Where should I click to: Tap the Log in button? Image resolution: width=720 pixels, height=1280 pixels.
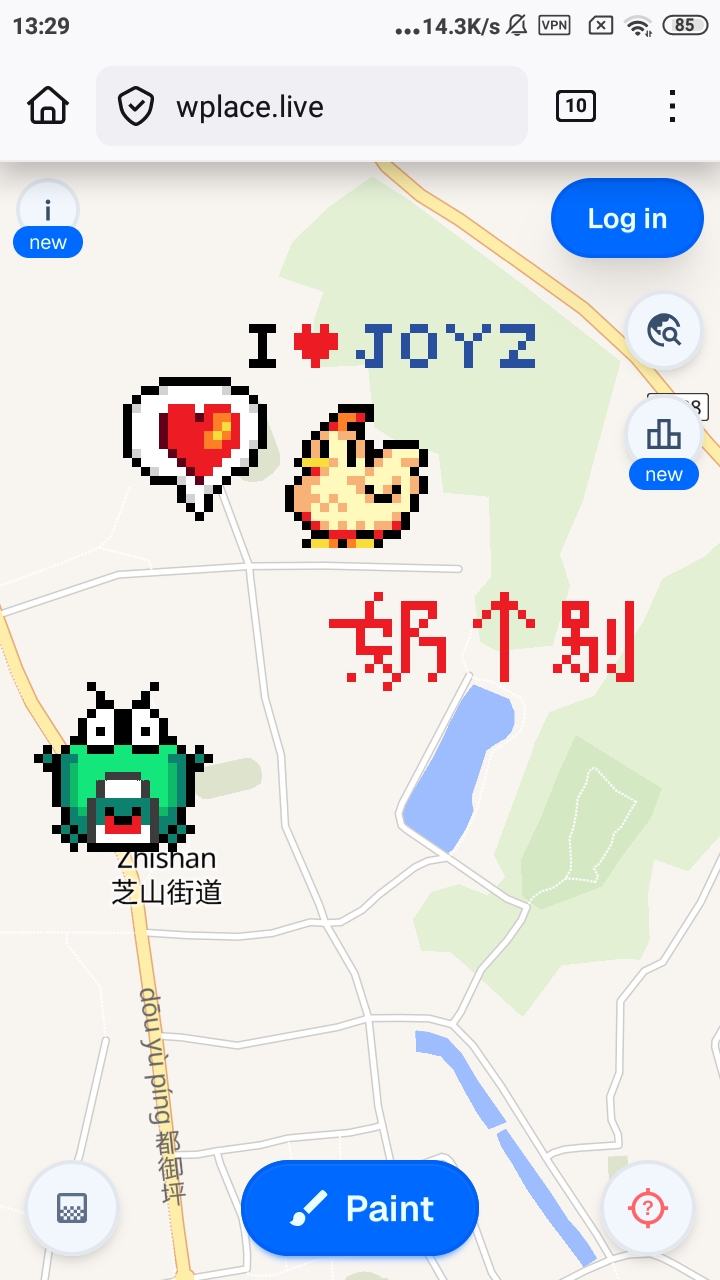pyautogui.click(x=627, y=219)
